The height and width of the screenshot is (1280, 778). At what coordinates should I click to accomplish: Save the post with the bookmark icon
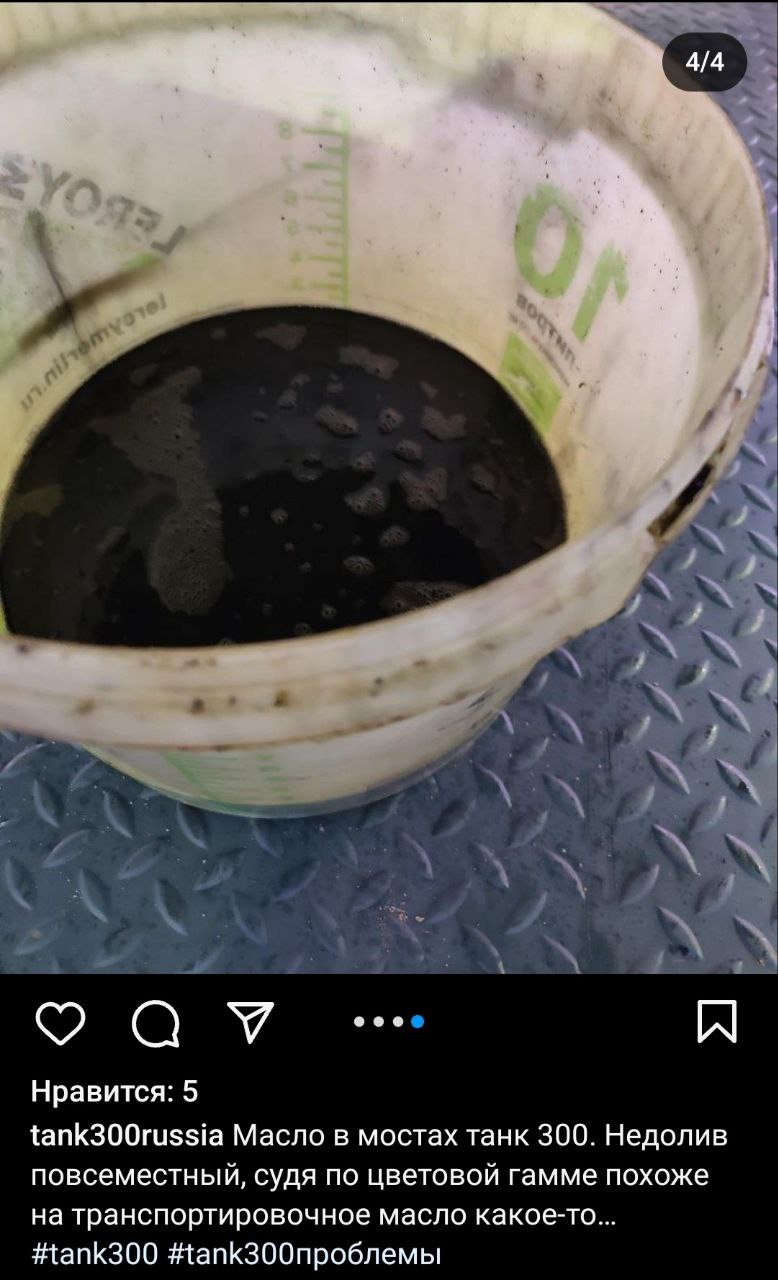pyautogui.click(x=717, y=1021)
